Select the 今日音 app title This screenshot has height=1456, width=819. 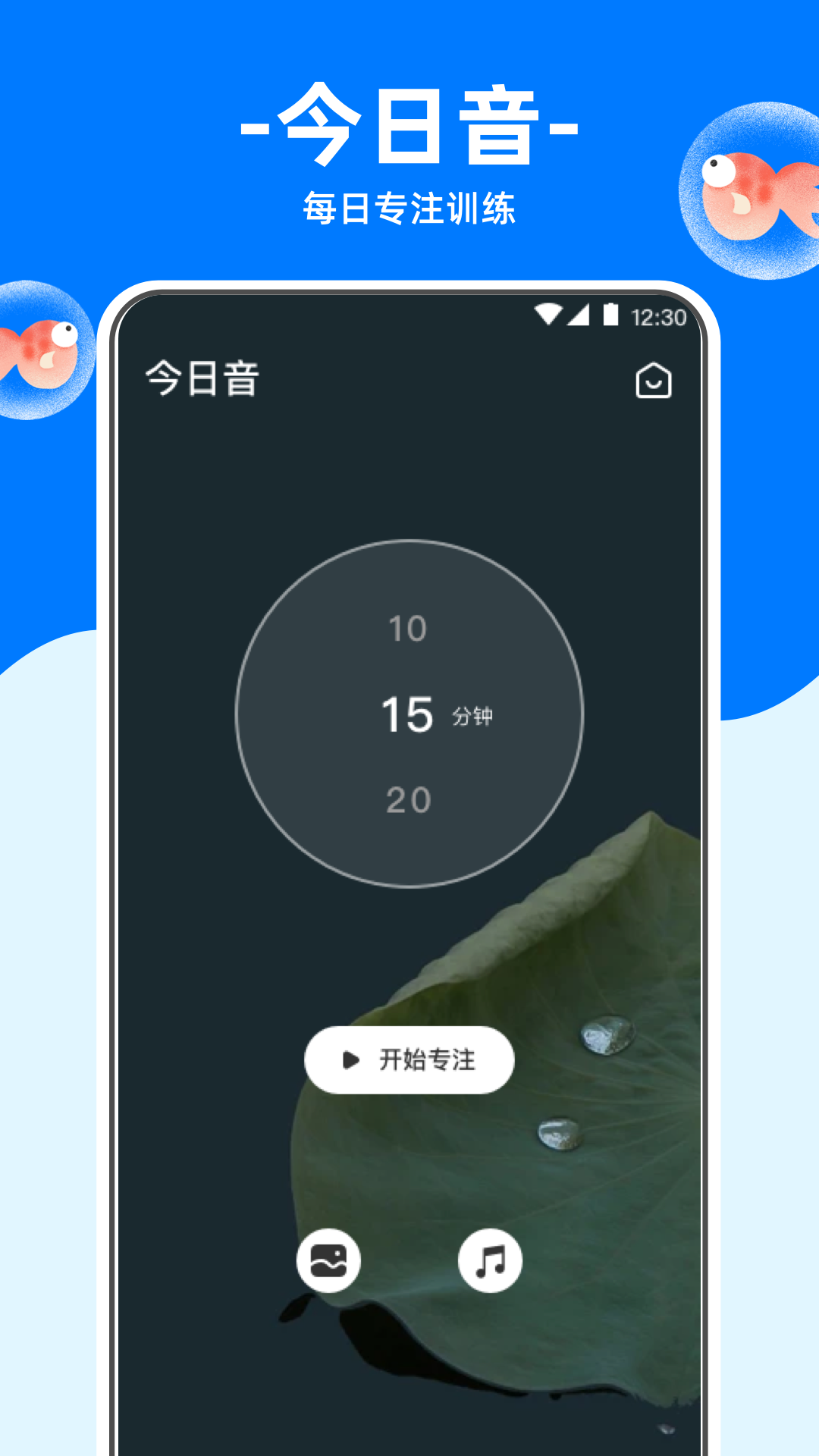202,379
